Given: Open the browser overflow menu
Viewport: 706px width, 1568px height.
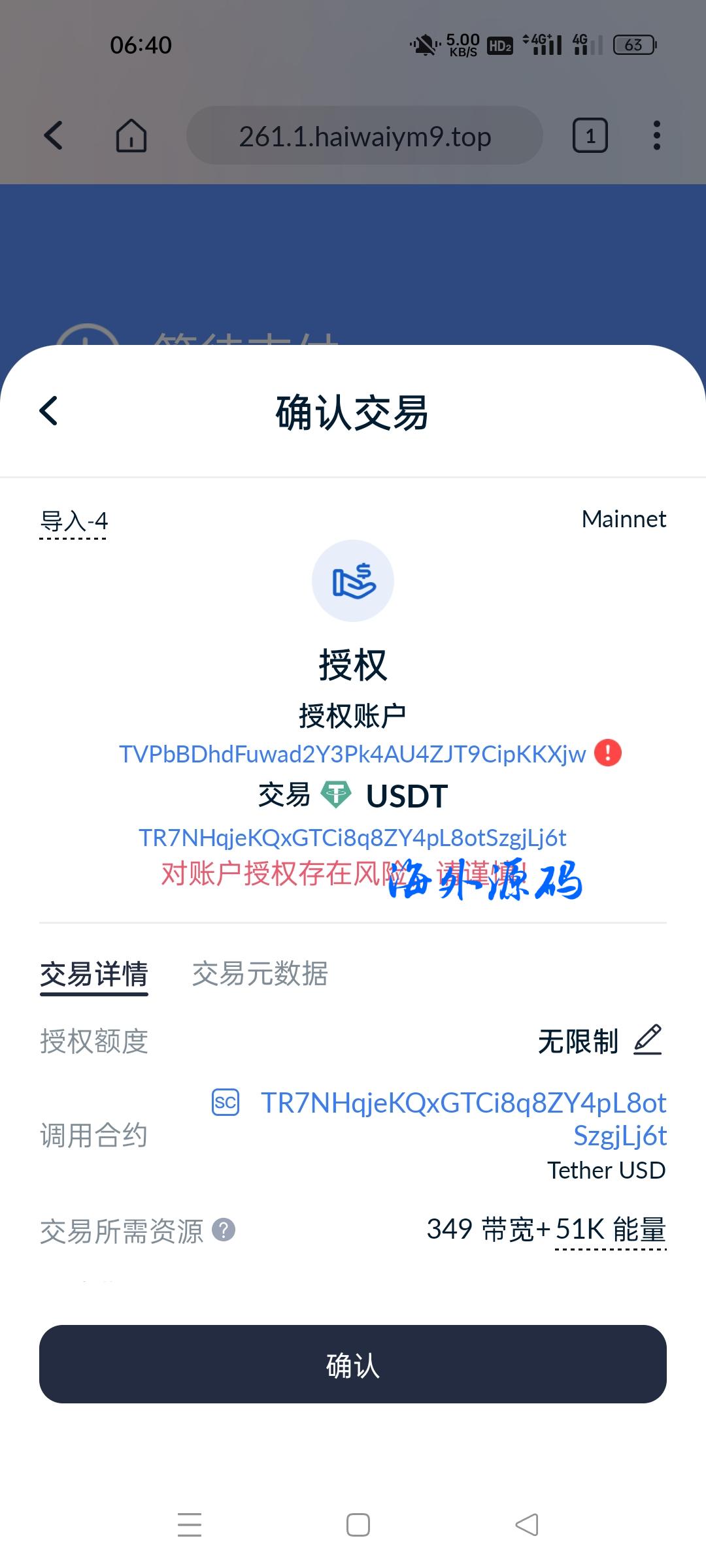Looking at the screenshot, I should (657, 136).
